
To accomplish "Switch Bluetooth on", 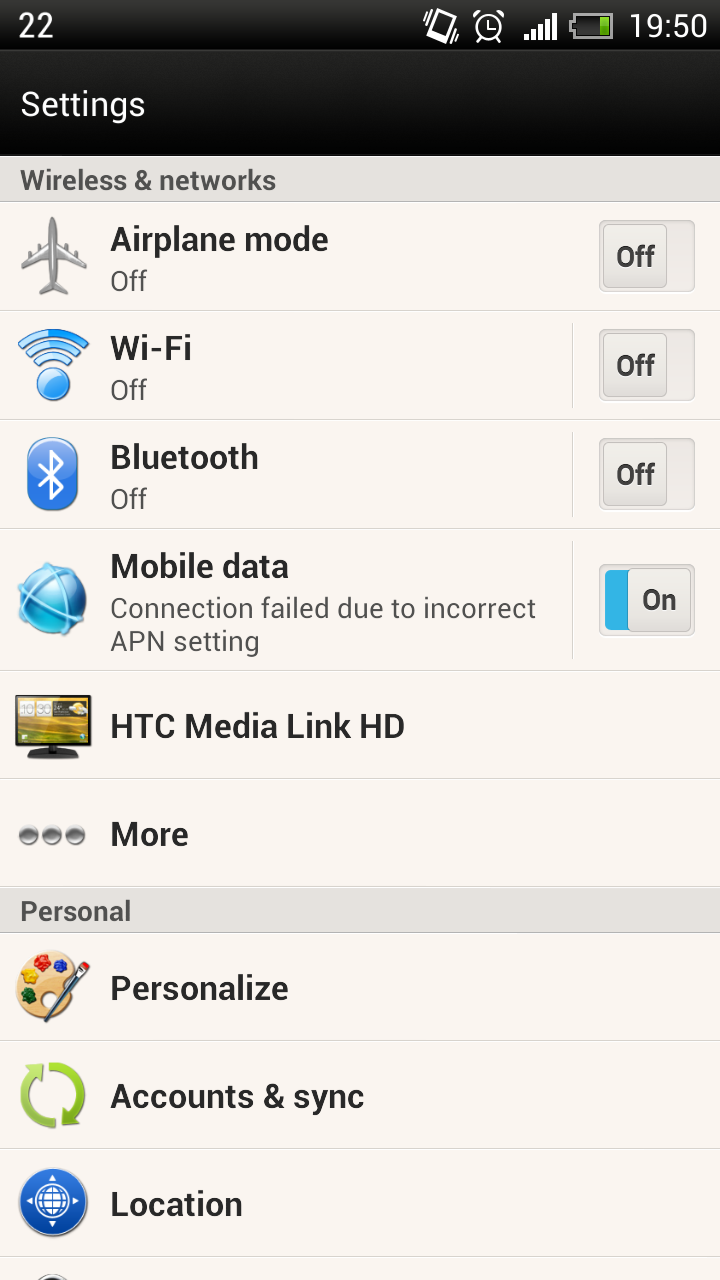I will click(646, 474).
